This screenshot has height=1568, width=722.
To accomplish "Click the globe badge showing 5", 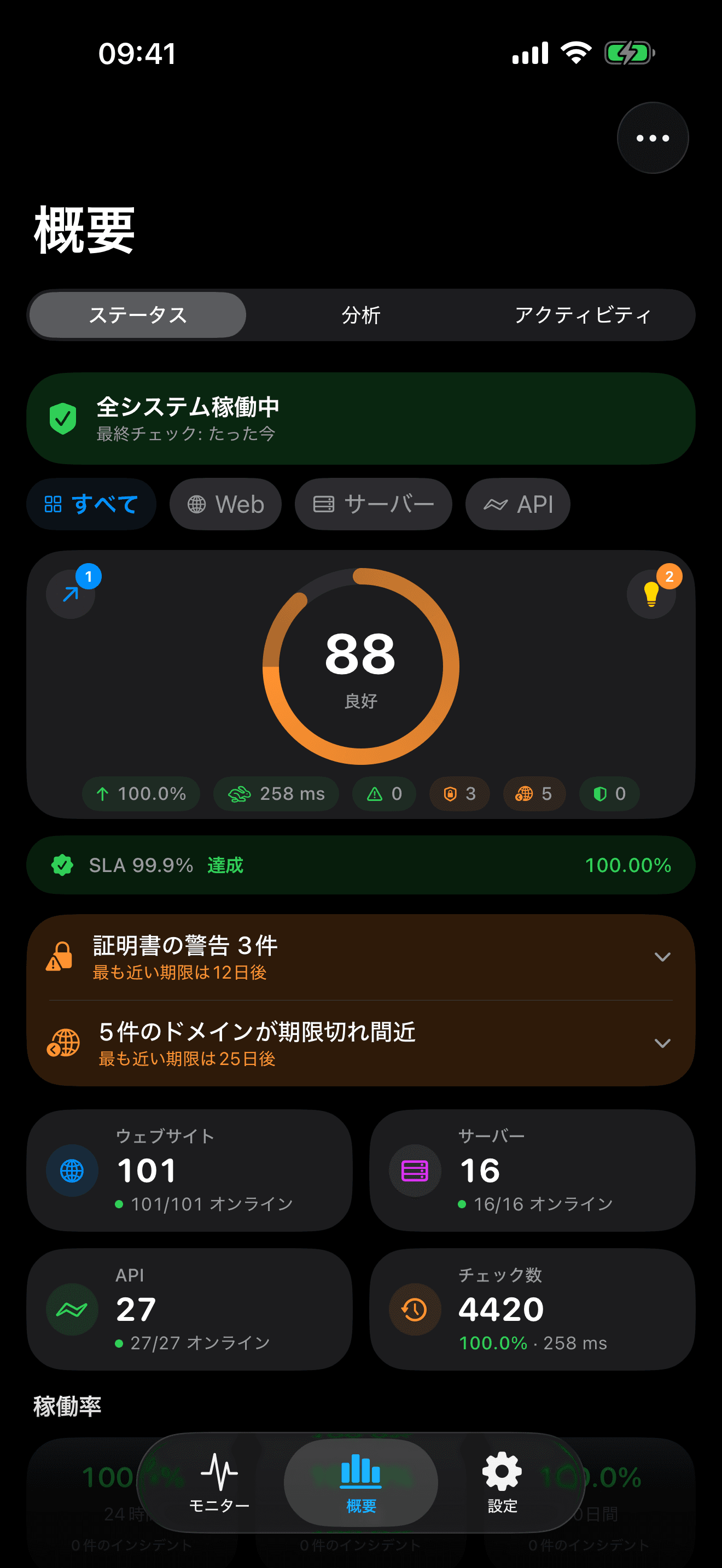I will (x=534, y=794).
